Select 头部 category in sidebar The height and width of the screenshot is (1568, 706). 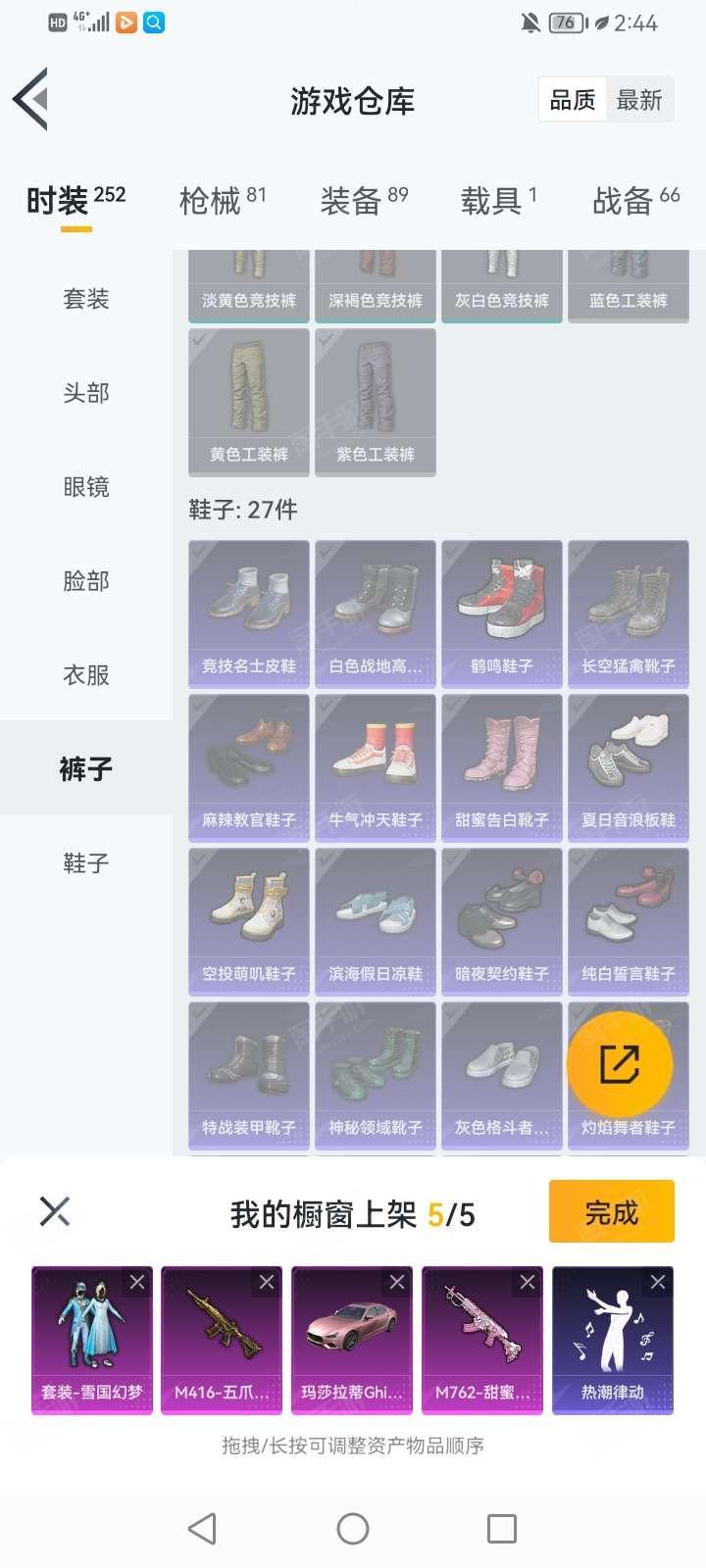86,393
